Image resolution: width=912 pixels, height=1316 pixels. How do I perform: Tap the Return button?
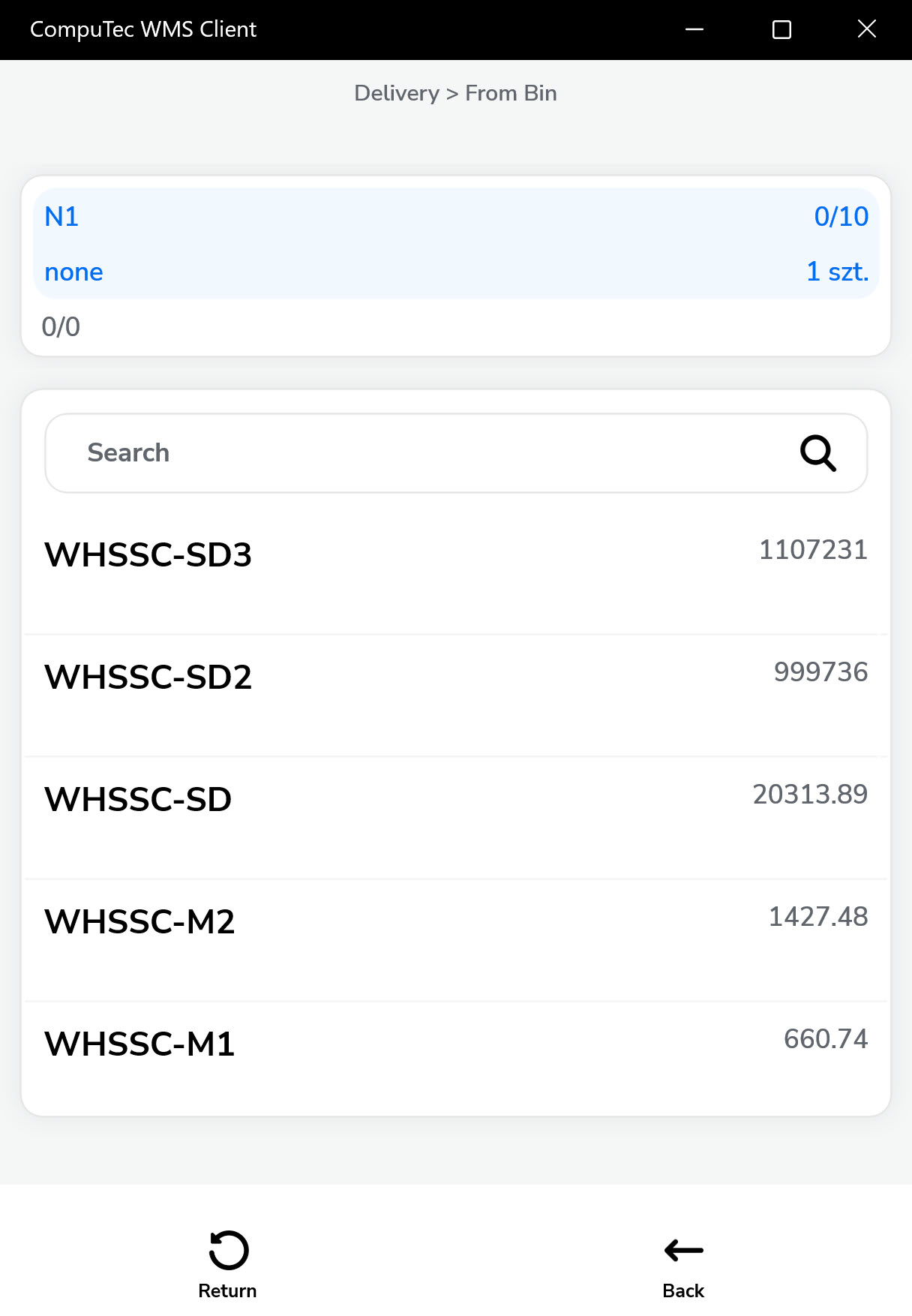click(x=228, y=1264)
